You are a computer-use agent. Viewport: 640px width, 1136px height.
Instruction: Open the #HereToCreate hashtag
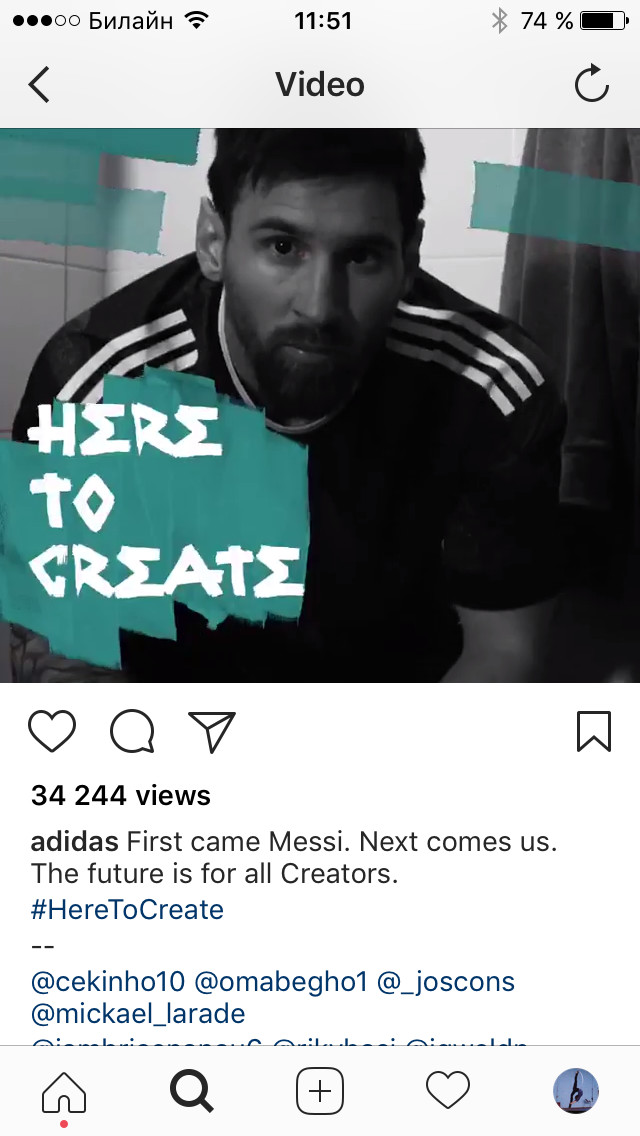coord(127,909)
